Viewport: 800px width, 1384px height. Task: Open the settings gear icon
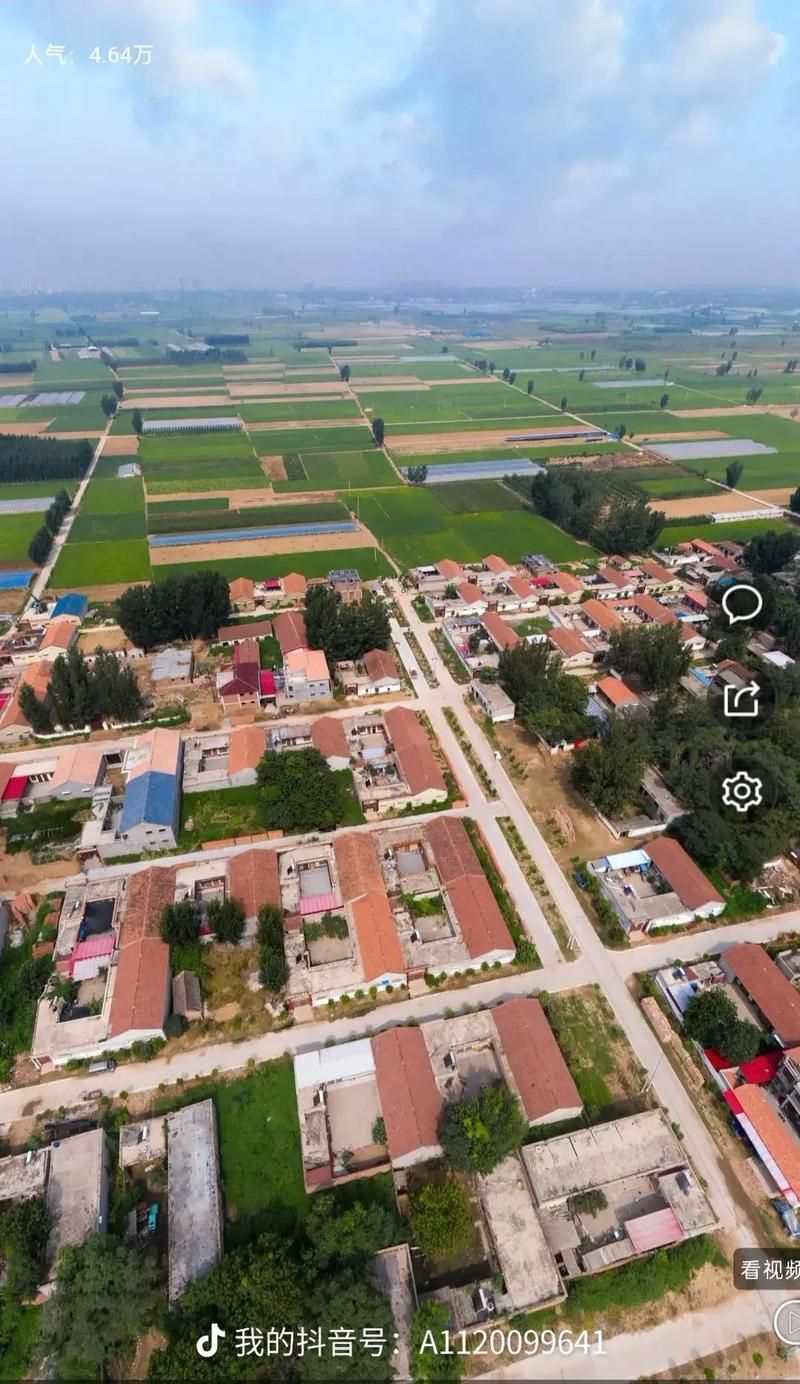tap(742, 791)
